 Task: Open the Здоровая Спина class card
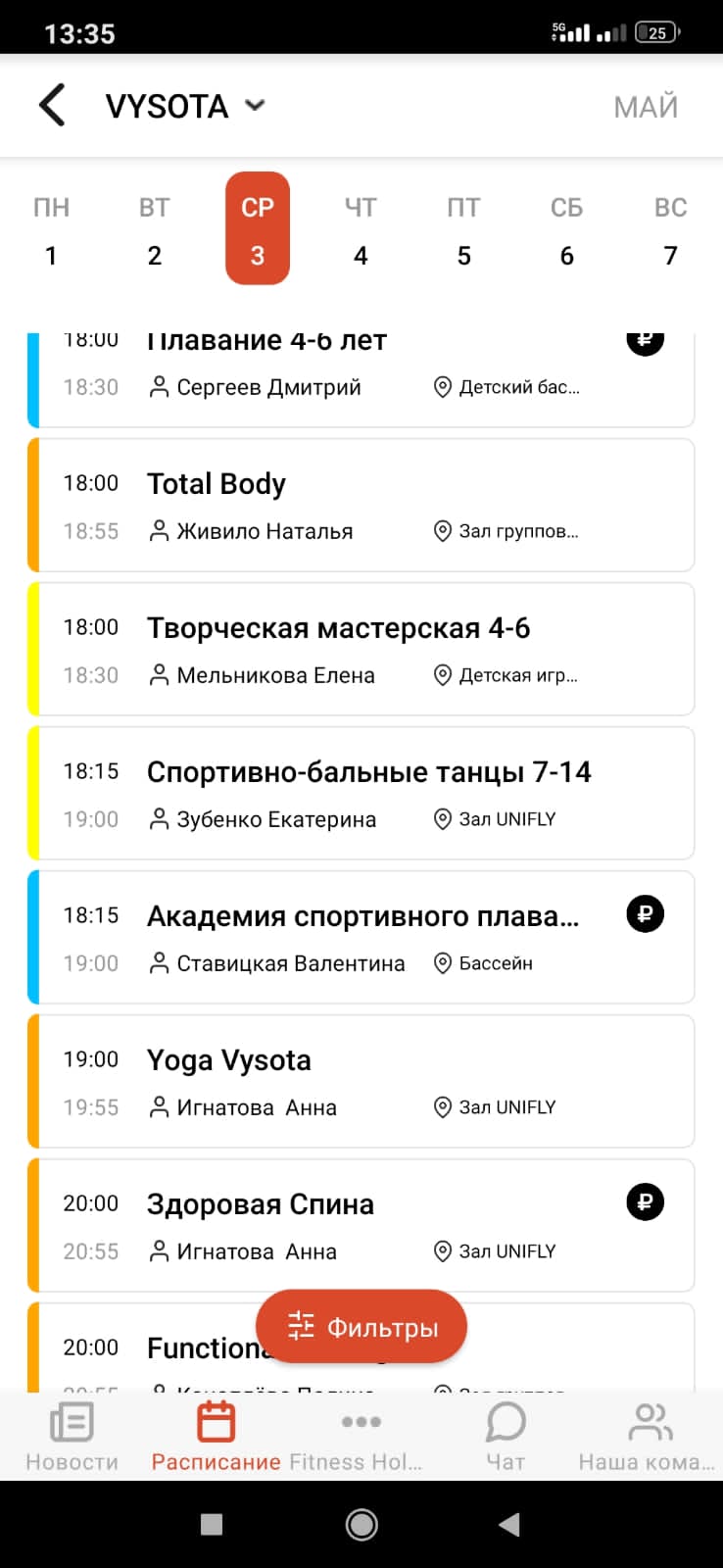tap(361, 1226)
